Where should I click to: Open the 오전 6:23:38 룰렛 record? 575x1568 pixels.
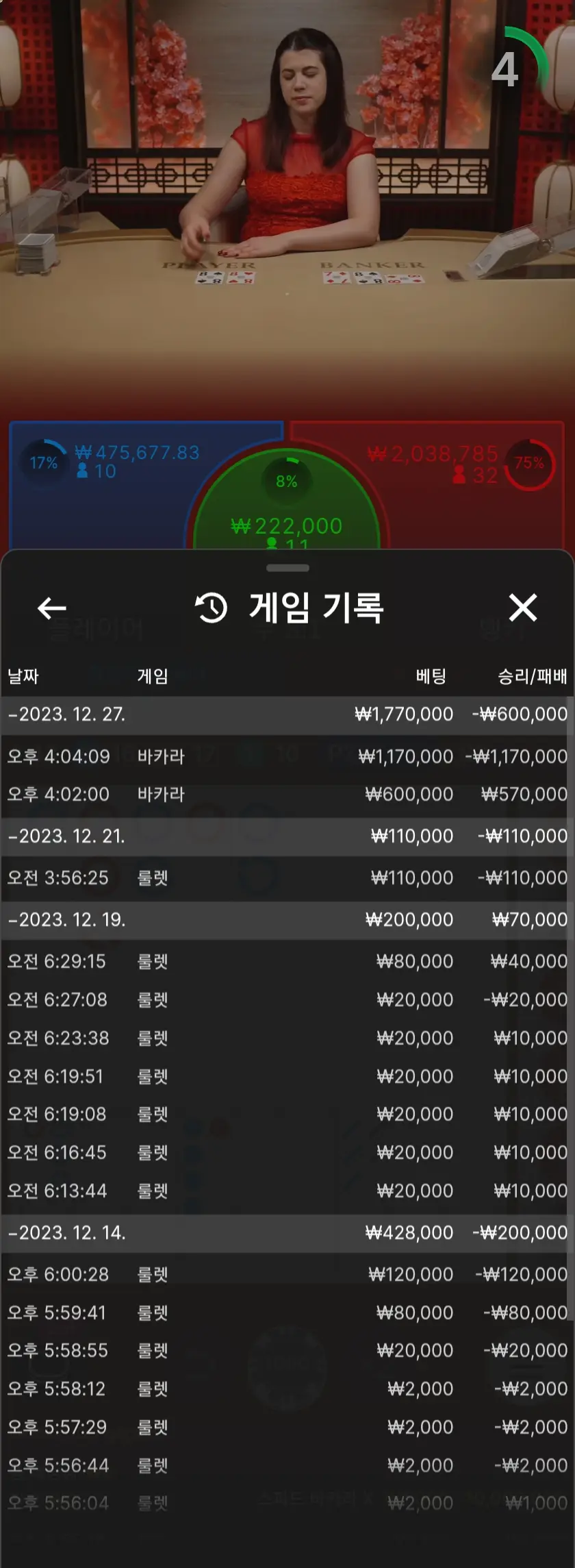pyautogui.click(x=287, y=1038)
